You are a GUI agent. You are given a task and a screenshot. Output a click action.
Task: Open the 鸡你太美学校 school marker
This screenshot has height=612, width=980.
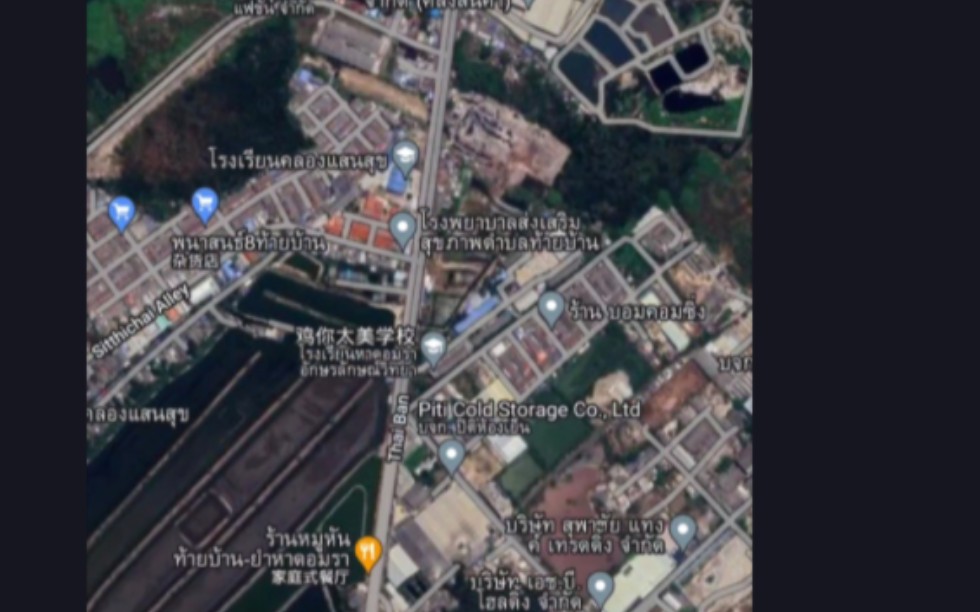tap(433, 346)
